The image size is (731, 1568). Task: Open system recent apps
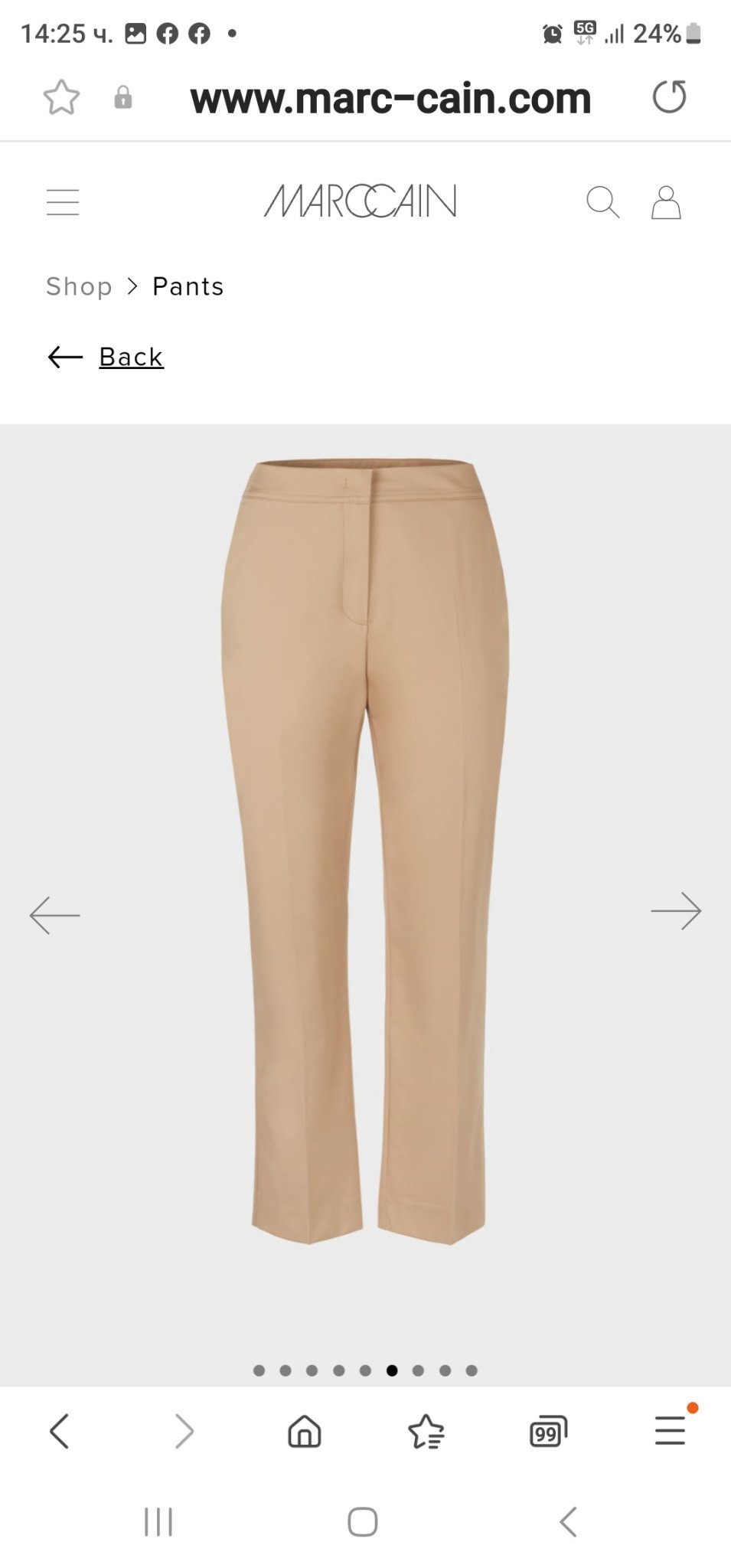click(x=158, y=1522)
